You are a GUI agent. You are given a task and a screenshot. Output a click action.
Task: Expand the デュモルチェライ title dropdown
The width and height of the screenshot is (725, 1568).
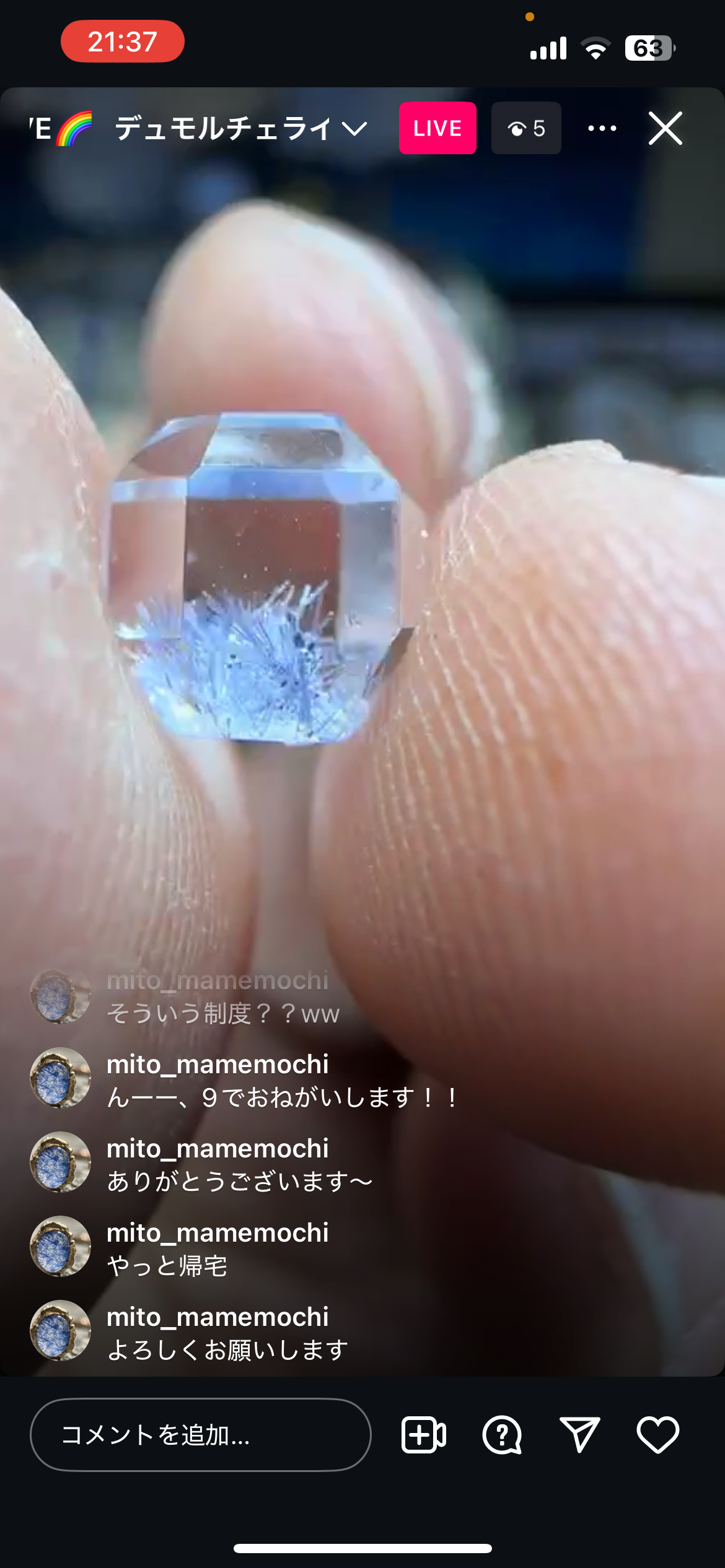click(354, 129)
